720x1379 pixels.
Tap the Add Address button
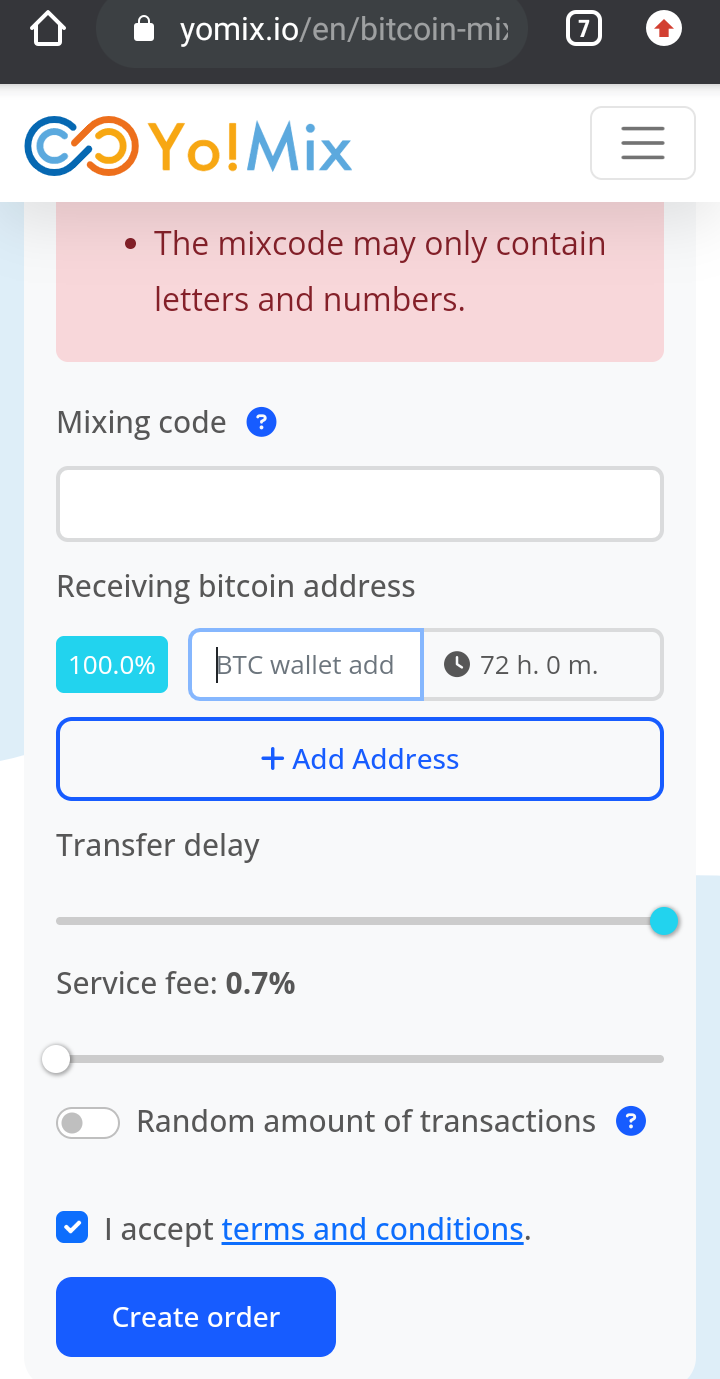click(x=360, y=759)
